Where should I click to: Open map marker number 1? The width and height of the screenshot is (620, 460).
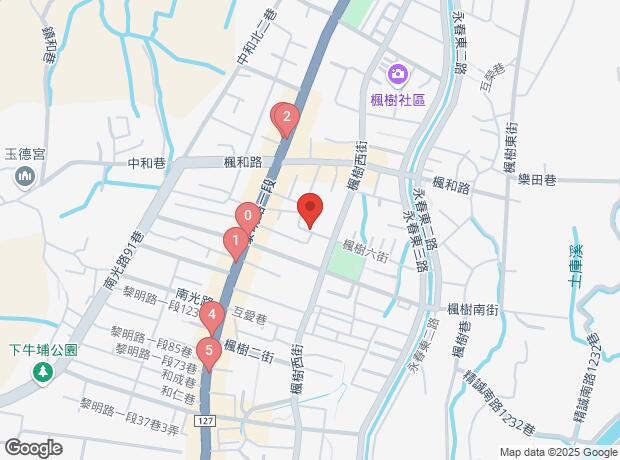click(235, 240)
